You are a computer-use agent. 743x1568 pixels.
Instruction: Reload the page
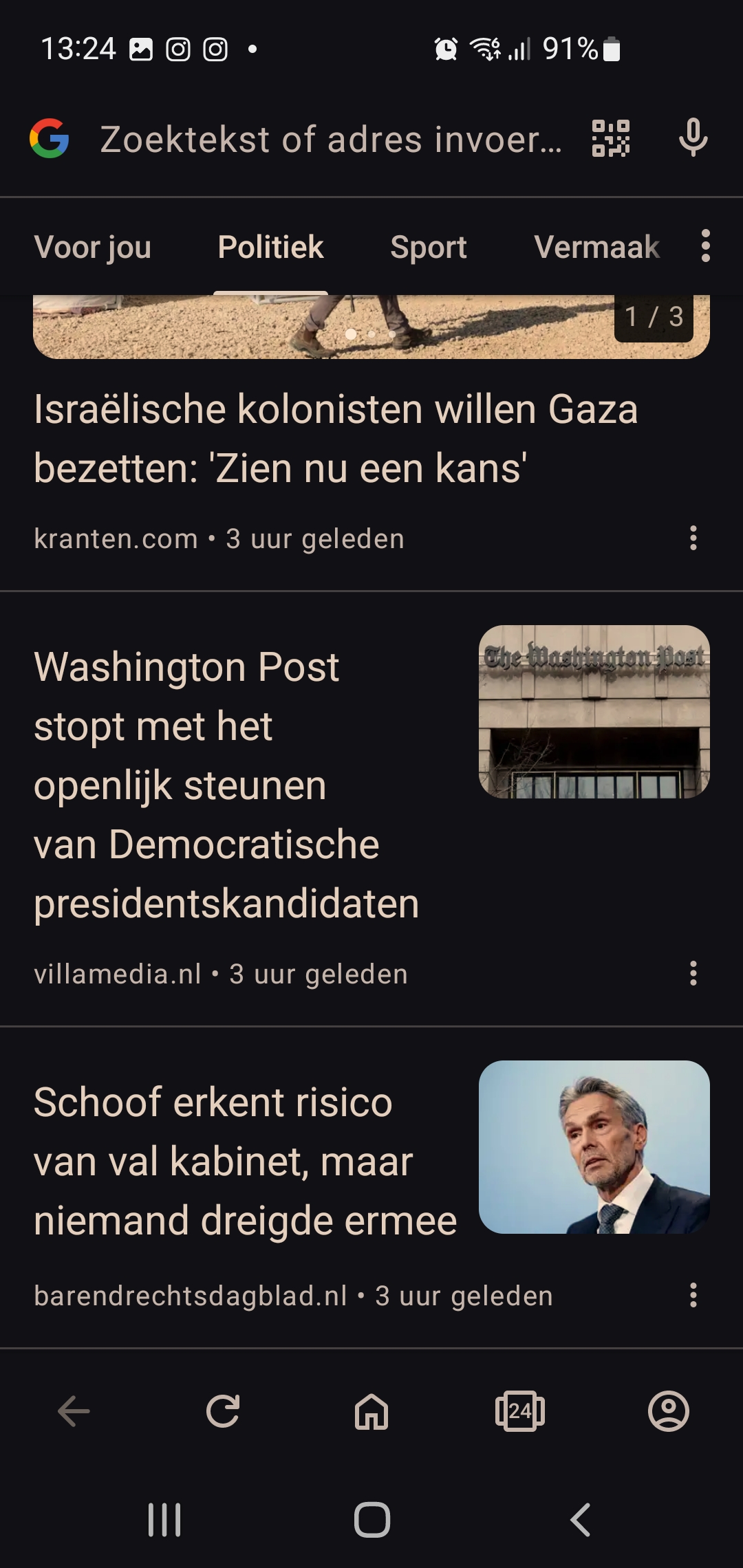point(223,1412)
